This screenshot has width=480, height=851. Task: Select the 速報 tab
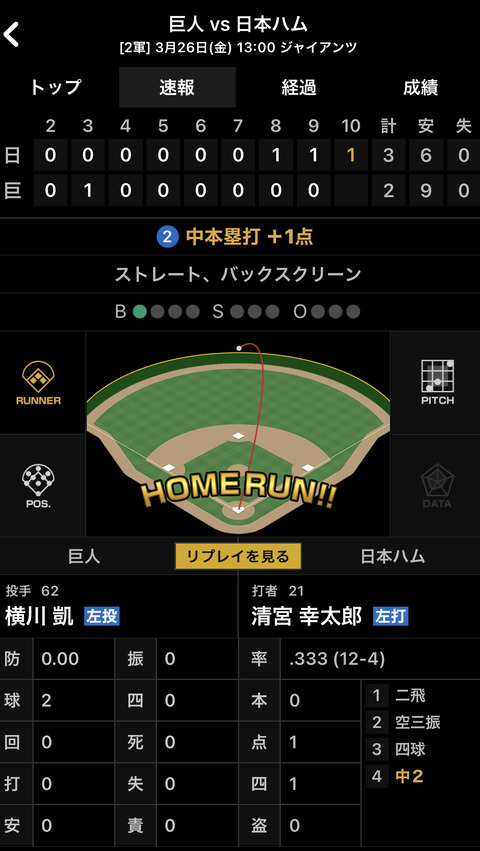pos(177,87)
